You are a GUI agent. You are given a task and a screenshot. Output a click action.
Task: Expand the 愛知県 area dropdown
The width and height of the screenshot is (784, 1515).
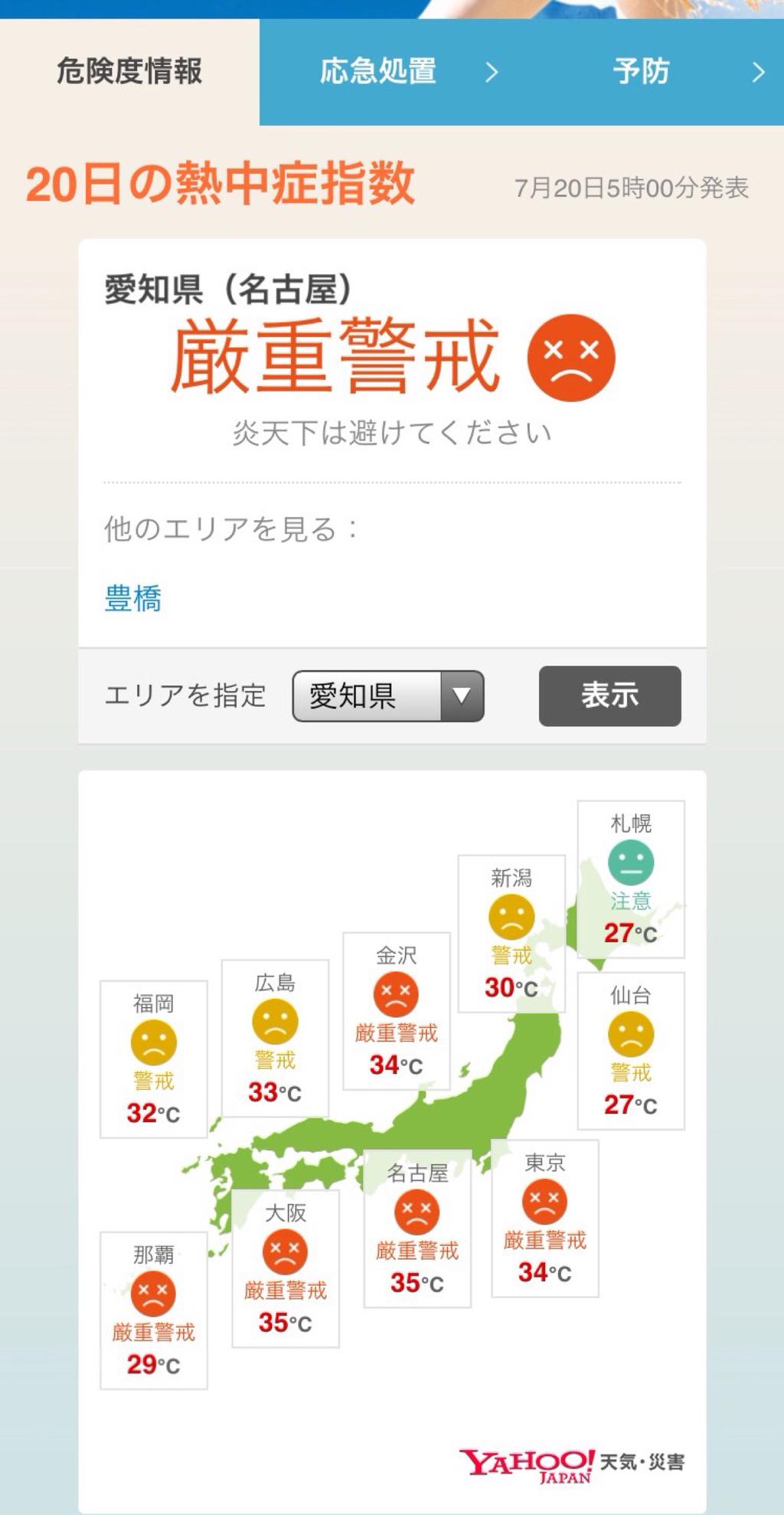coord(388,696)
